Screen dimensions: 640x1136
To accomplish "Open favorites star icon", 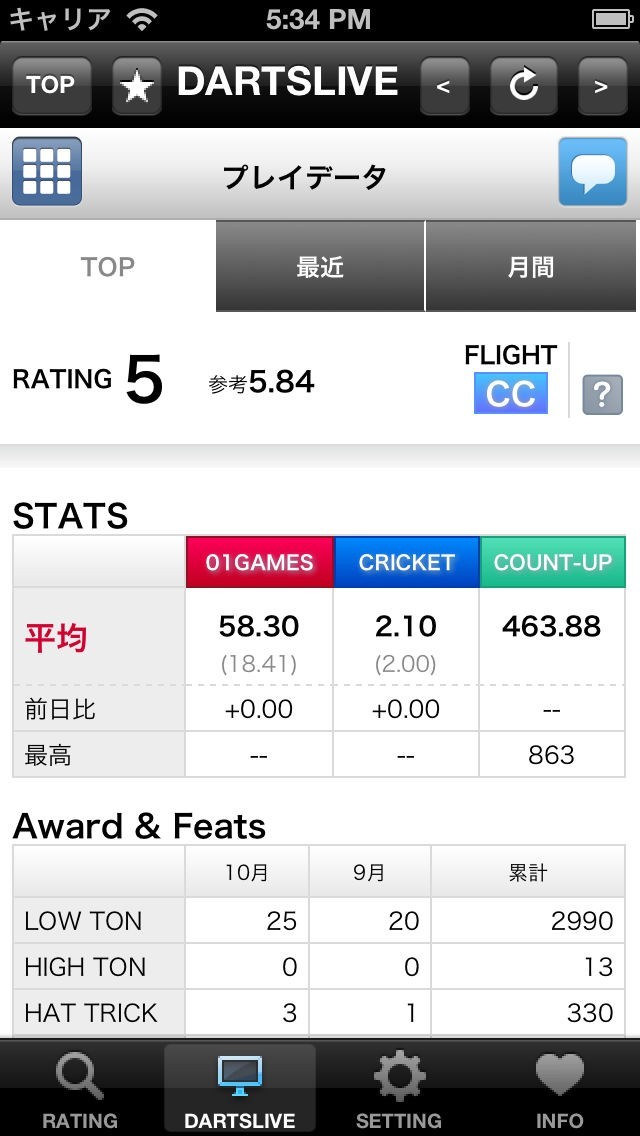I will click(x=137, y=86).
